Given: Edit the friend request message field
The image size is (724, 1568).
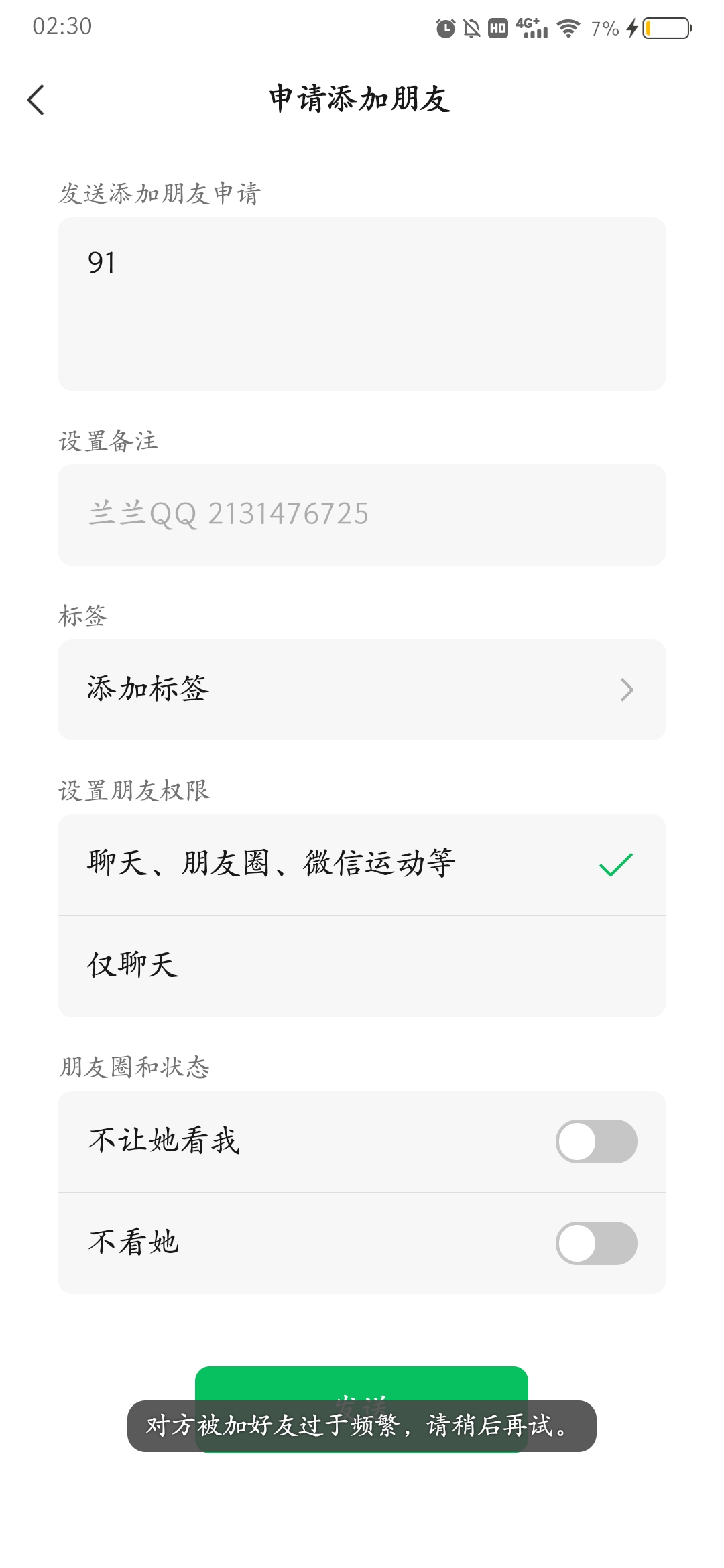Looking at the screenshot, I should [361, 303].
